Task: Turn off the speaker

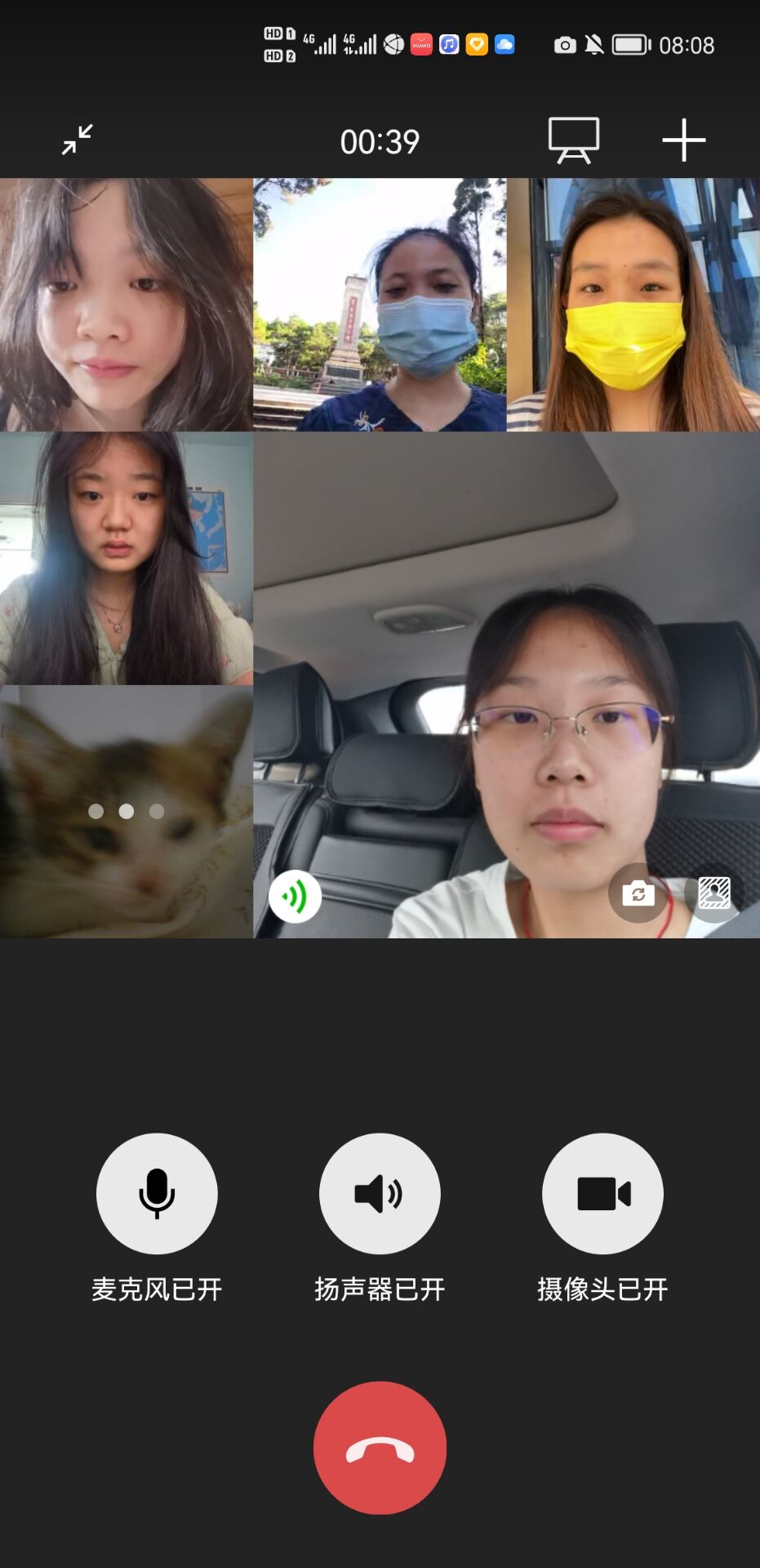Action: [x=380, y=1193]
